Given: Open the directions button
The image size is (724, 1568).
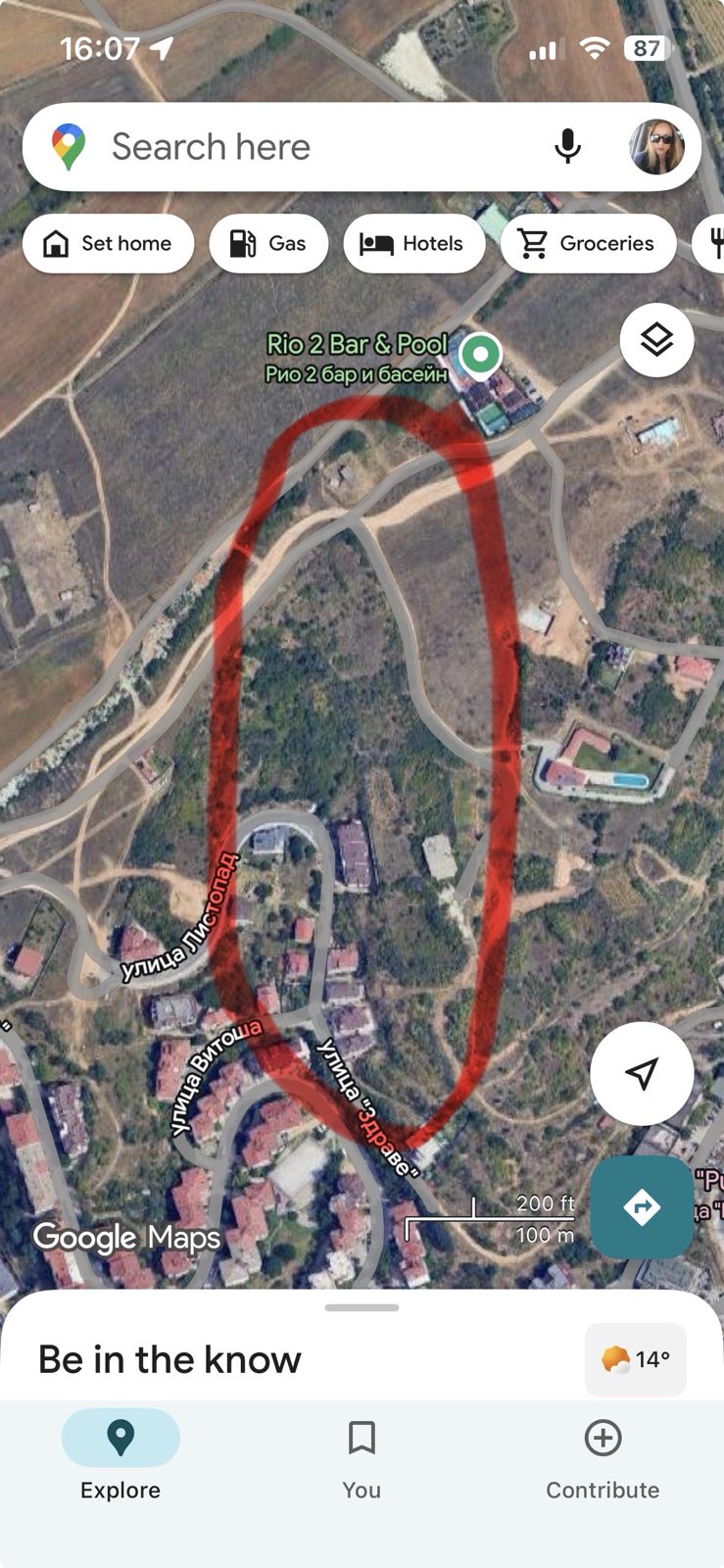Looking at the screenshot, I should [642, 1206].
